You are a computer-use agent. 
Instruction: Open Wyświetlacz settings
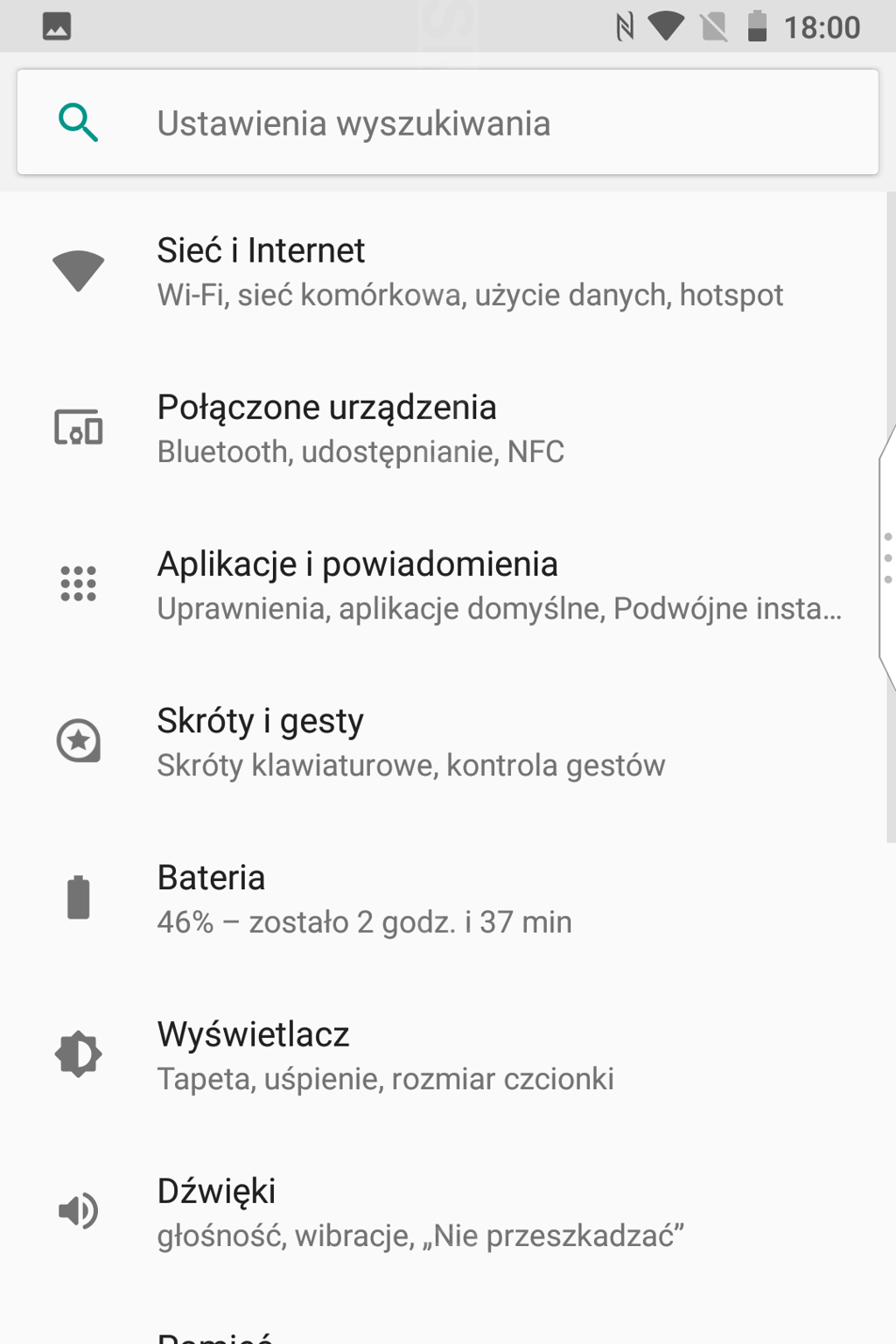coord(437,1055)
